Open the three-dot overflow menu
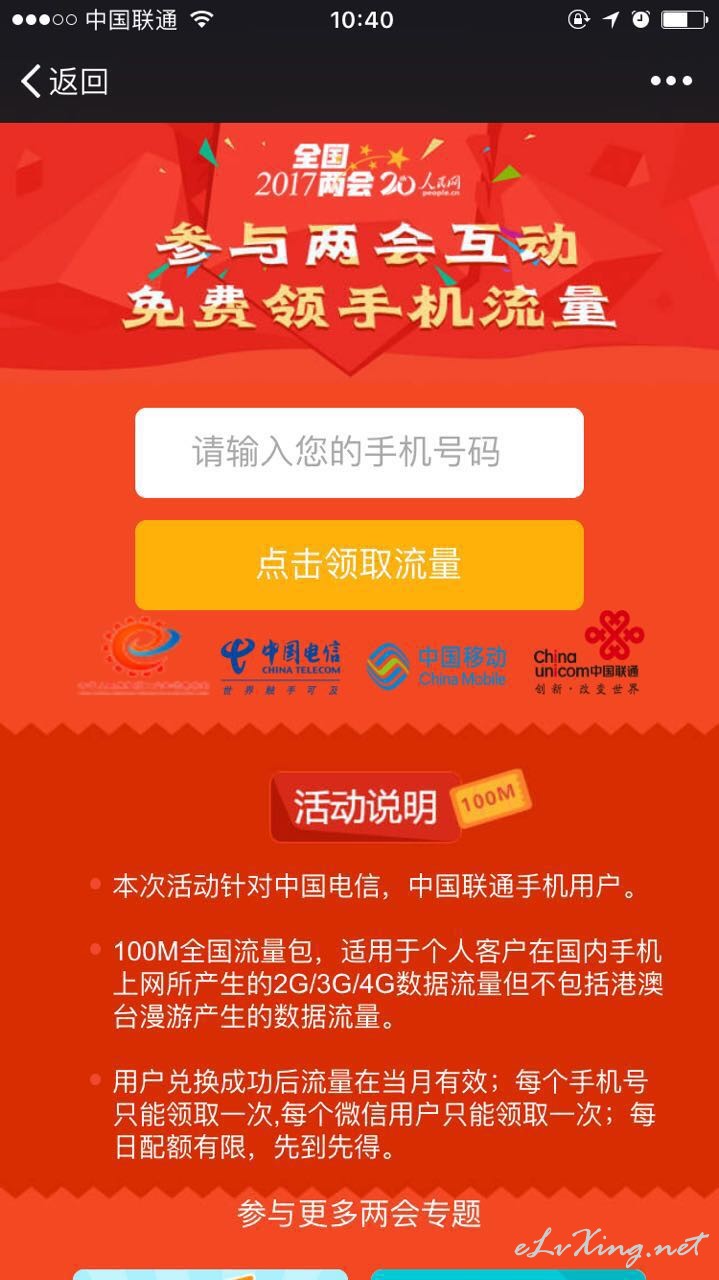Viewport: 719px width, 1280px height. pyautogui.click(x=671, y=81)
